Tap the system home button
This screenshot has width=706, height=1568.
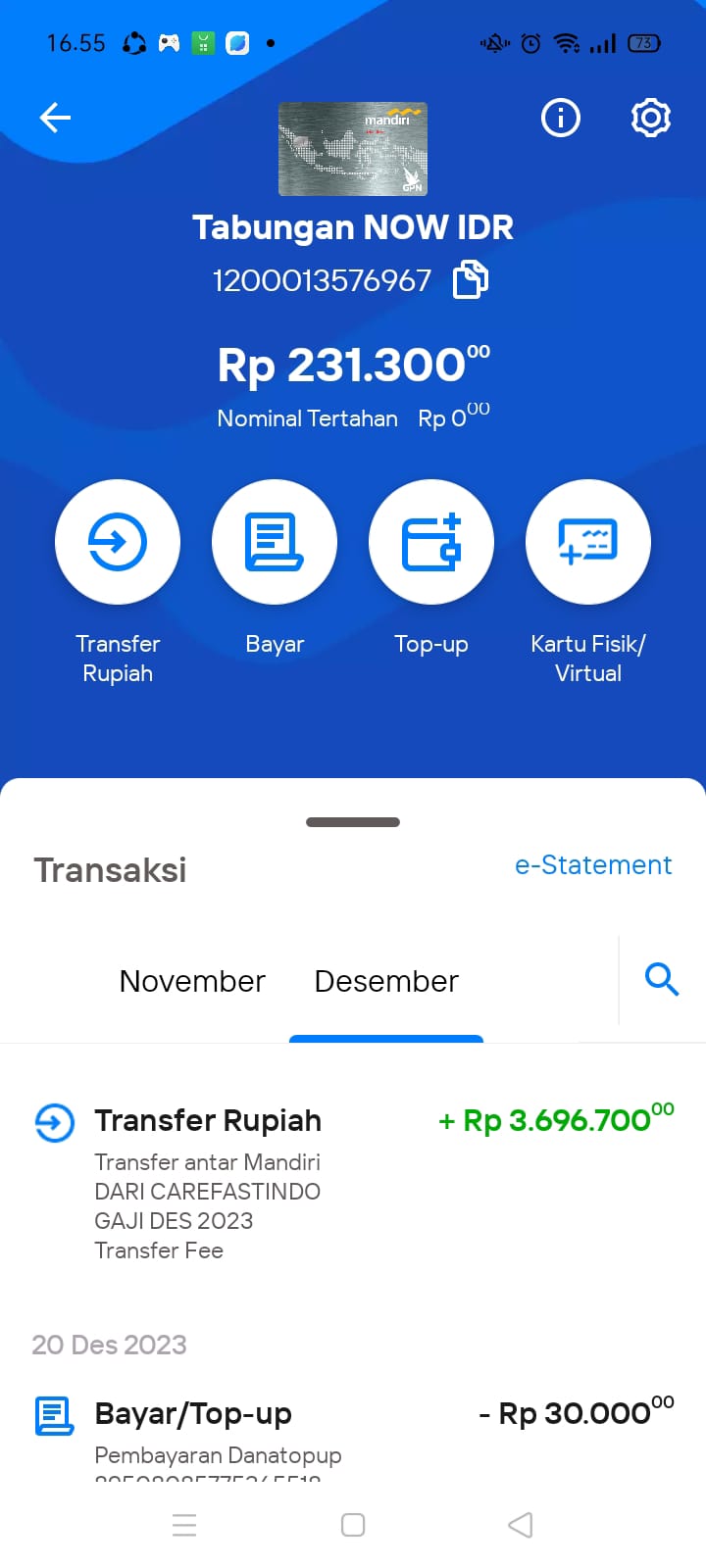[x=353, y=1525]
